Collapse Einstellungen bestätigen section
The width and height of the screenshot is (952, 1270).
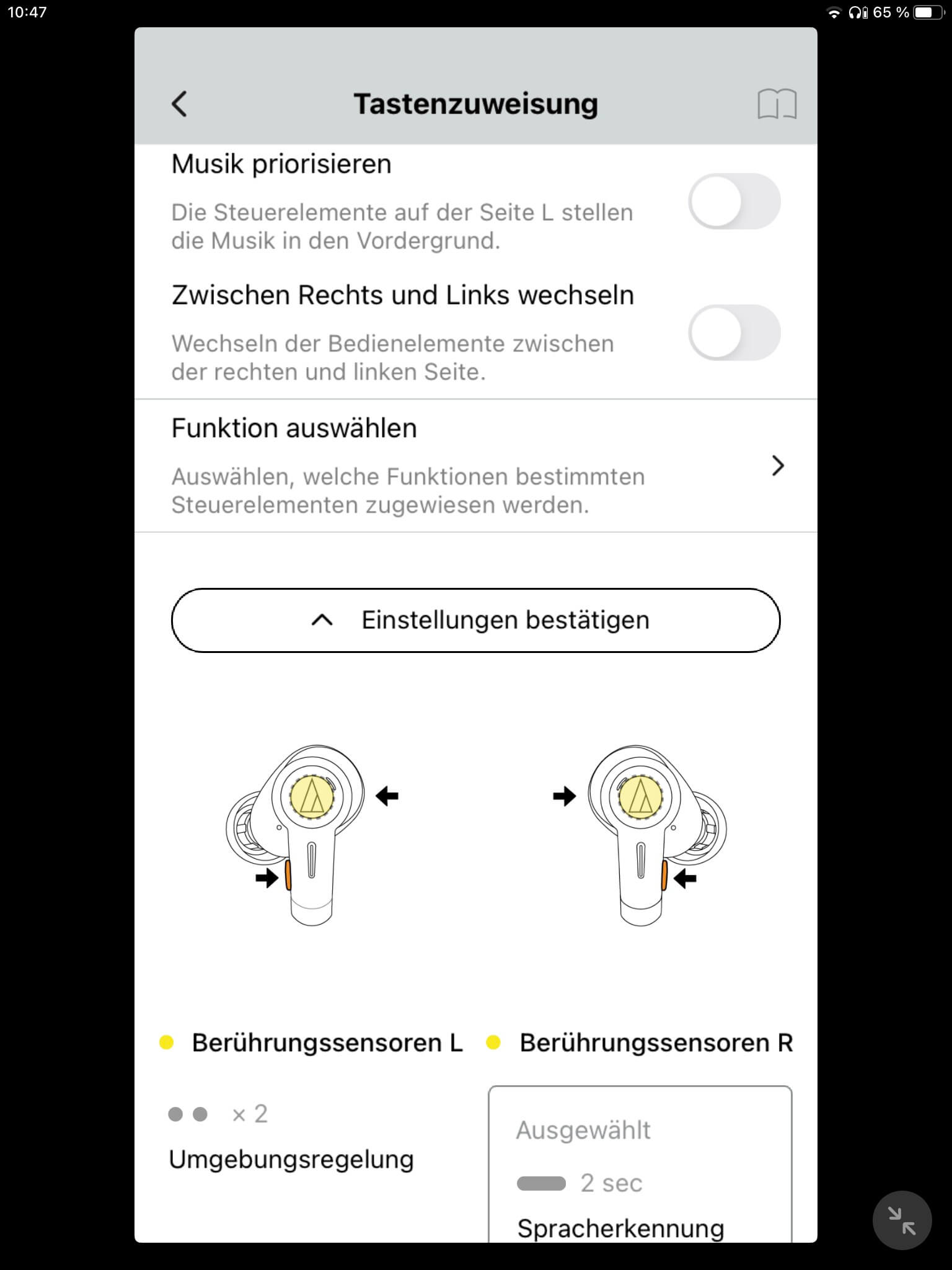[x=475, y=620]
